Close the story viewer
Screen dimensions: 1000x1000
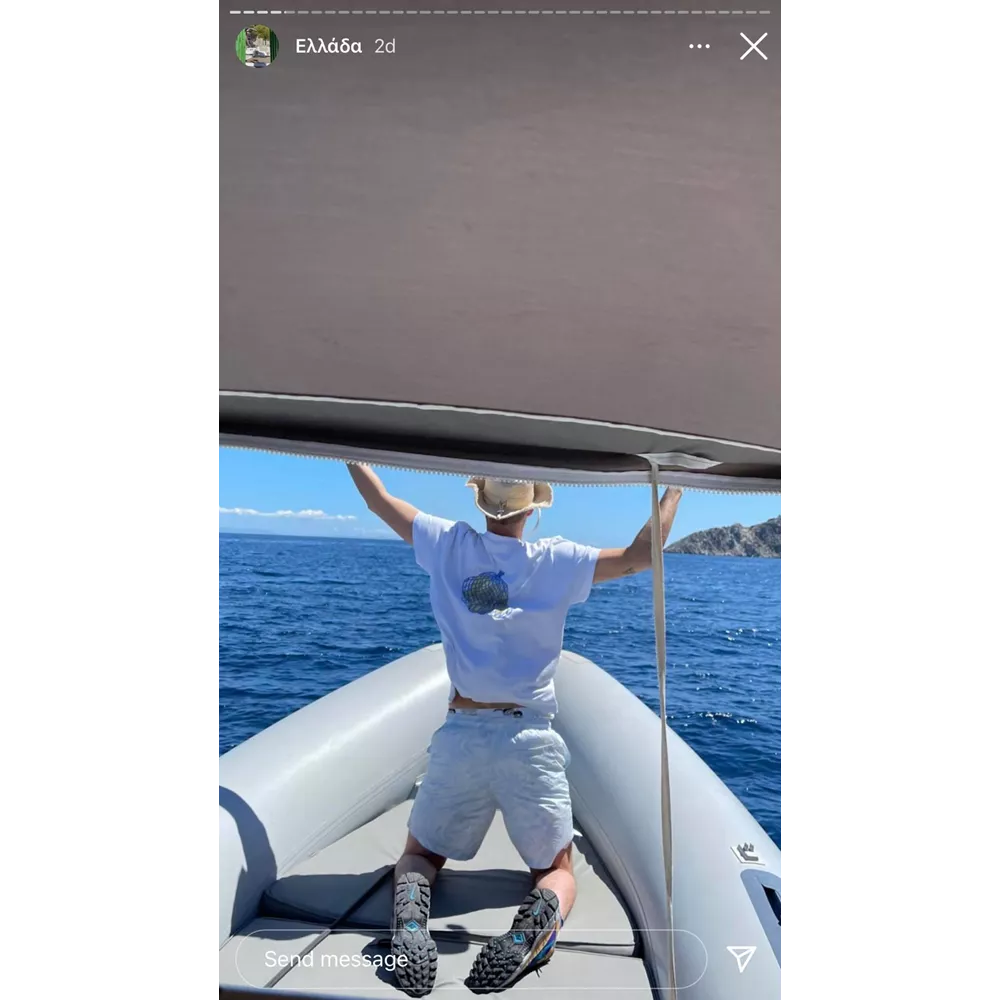(753, 46)
